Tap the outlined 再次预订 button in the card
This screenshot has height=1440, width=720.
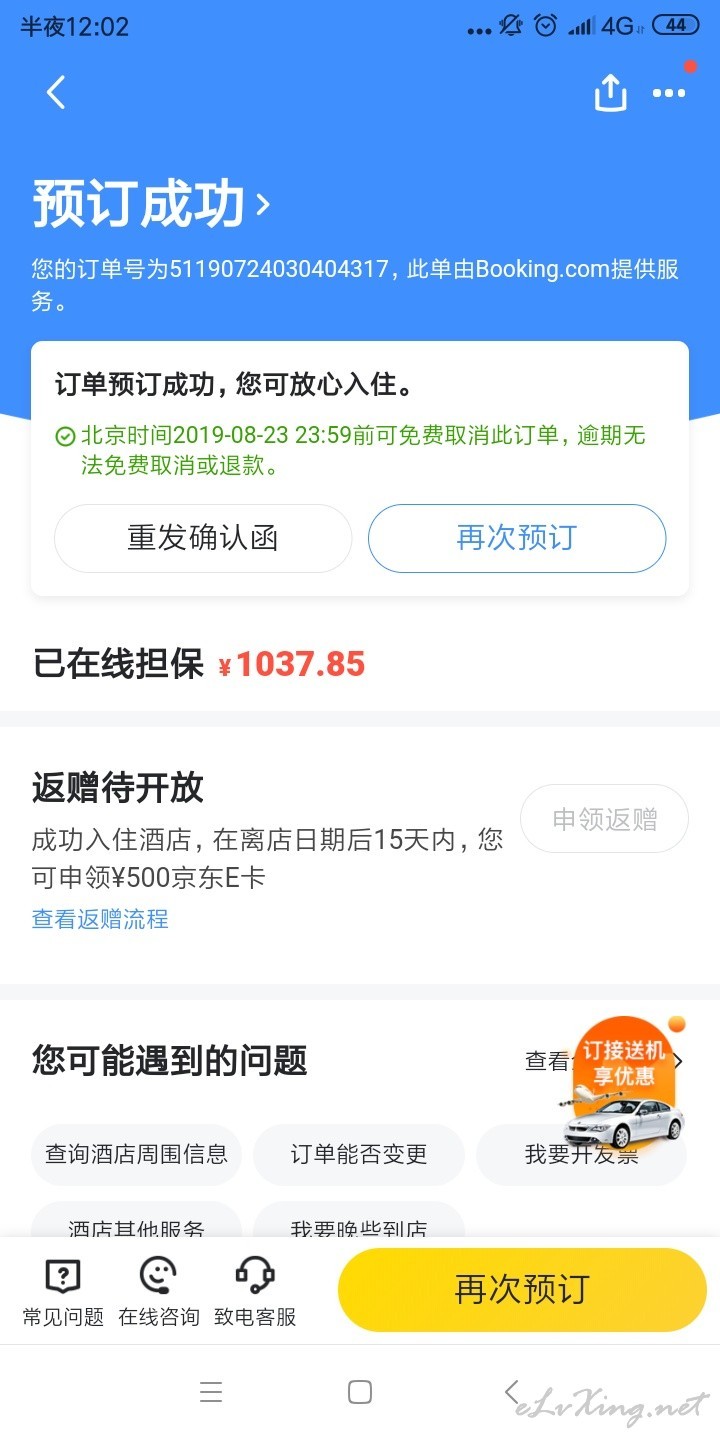pyautogui.click(x=517, y=538)
